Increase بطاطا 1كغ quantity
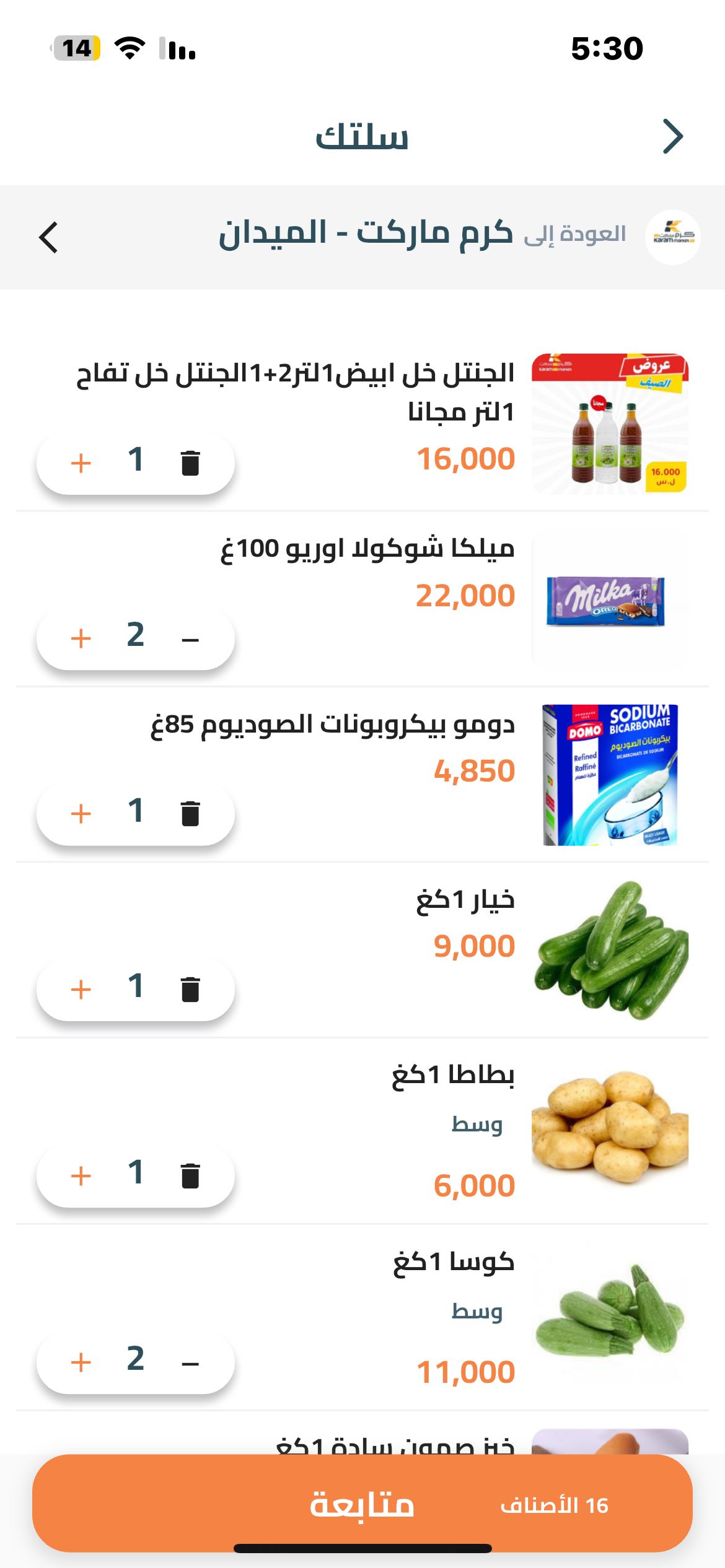Screen dimensions: 725x1568 (x=81, y=1175)
